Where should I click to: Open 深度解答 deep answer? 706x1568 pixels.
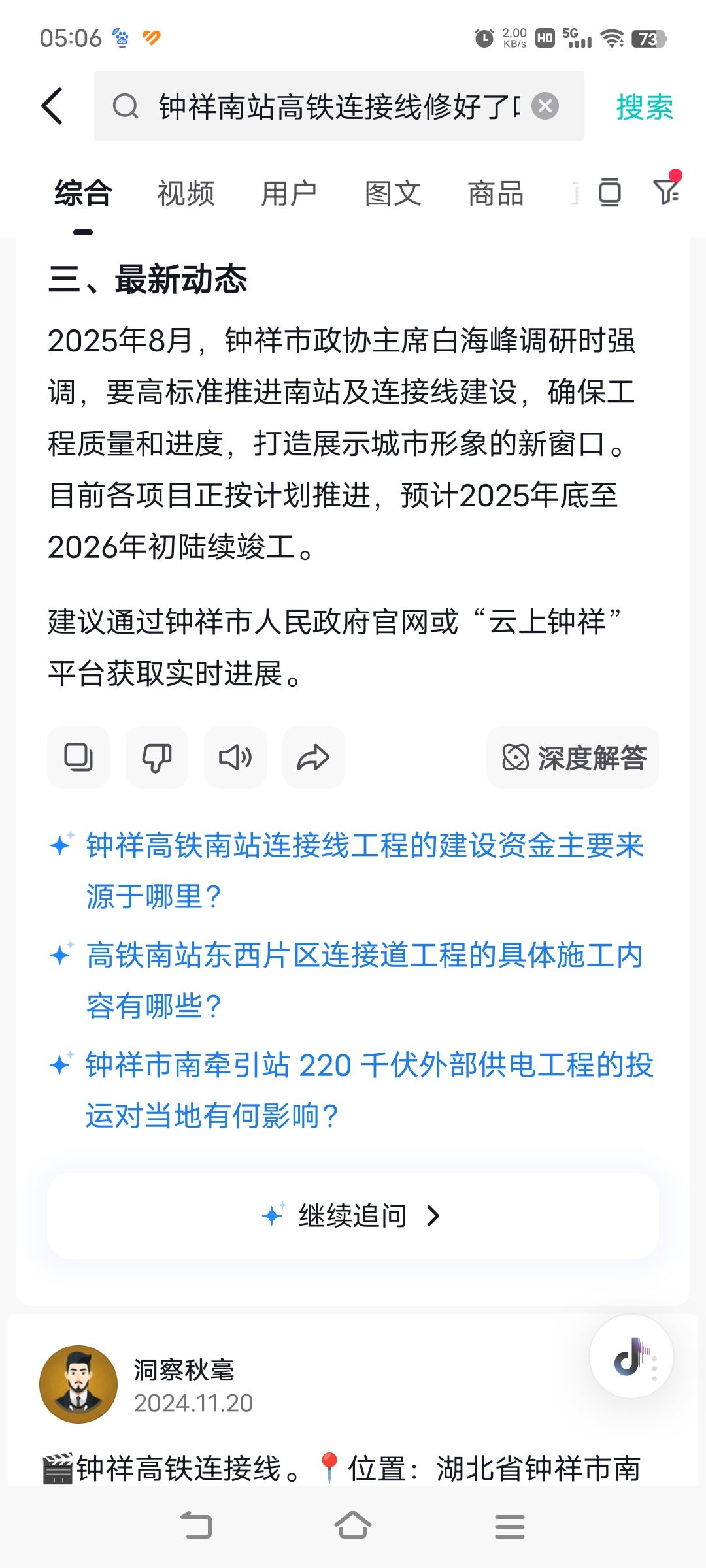click(573, 757)
